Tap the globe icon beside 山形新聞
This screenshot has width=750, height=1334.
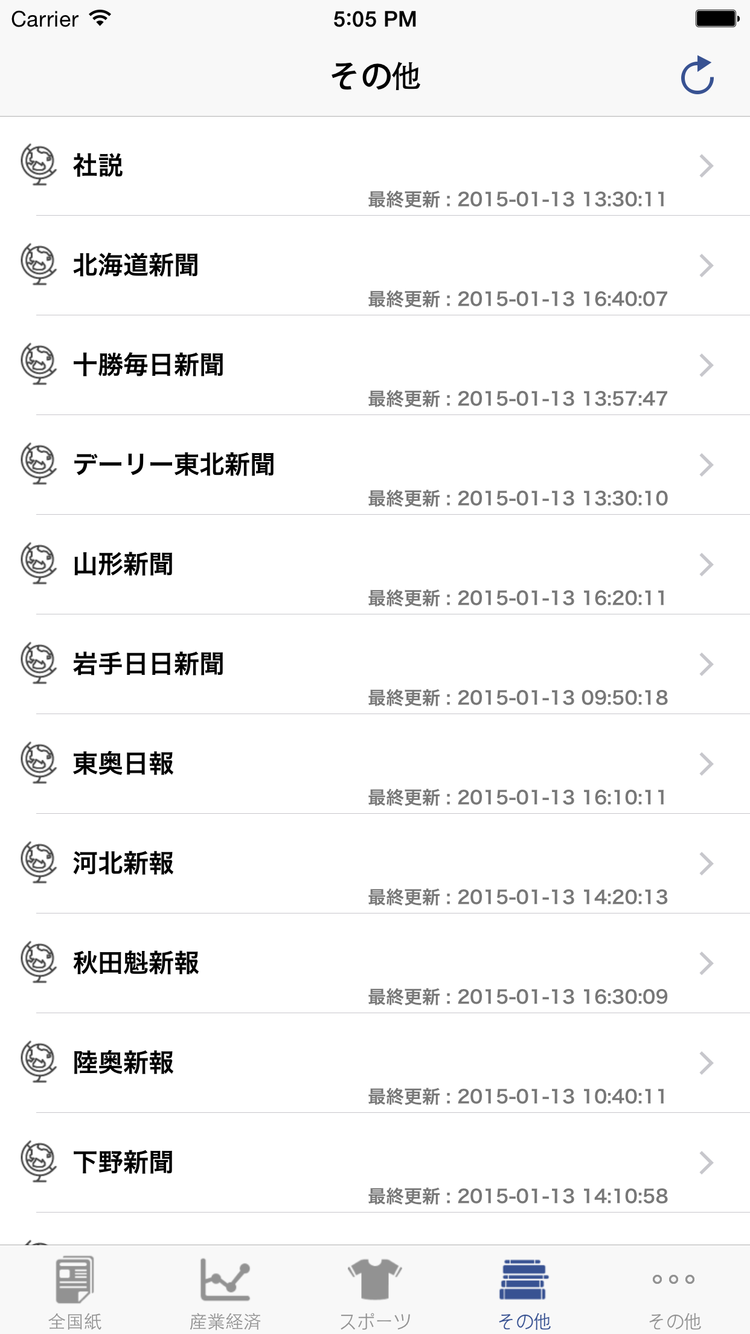coord(38,565)
